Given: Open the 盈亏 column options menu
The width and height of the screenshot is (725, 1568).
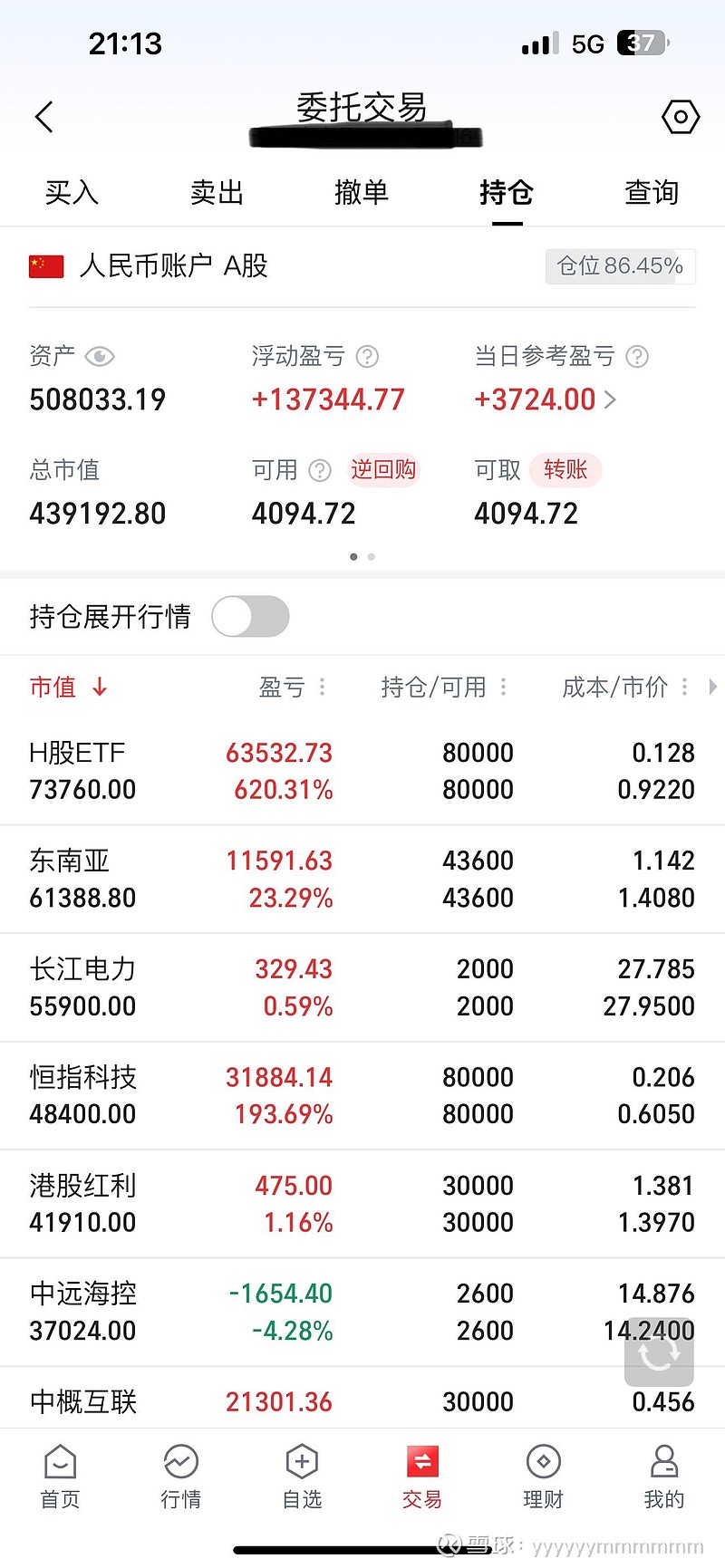Looking at the screenshot, I should (322, 687).
